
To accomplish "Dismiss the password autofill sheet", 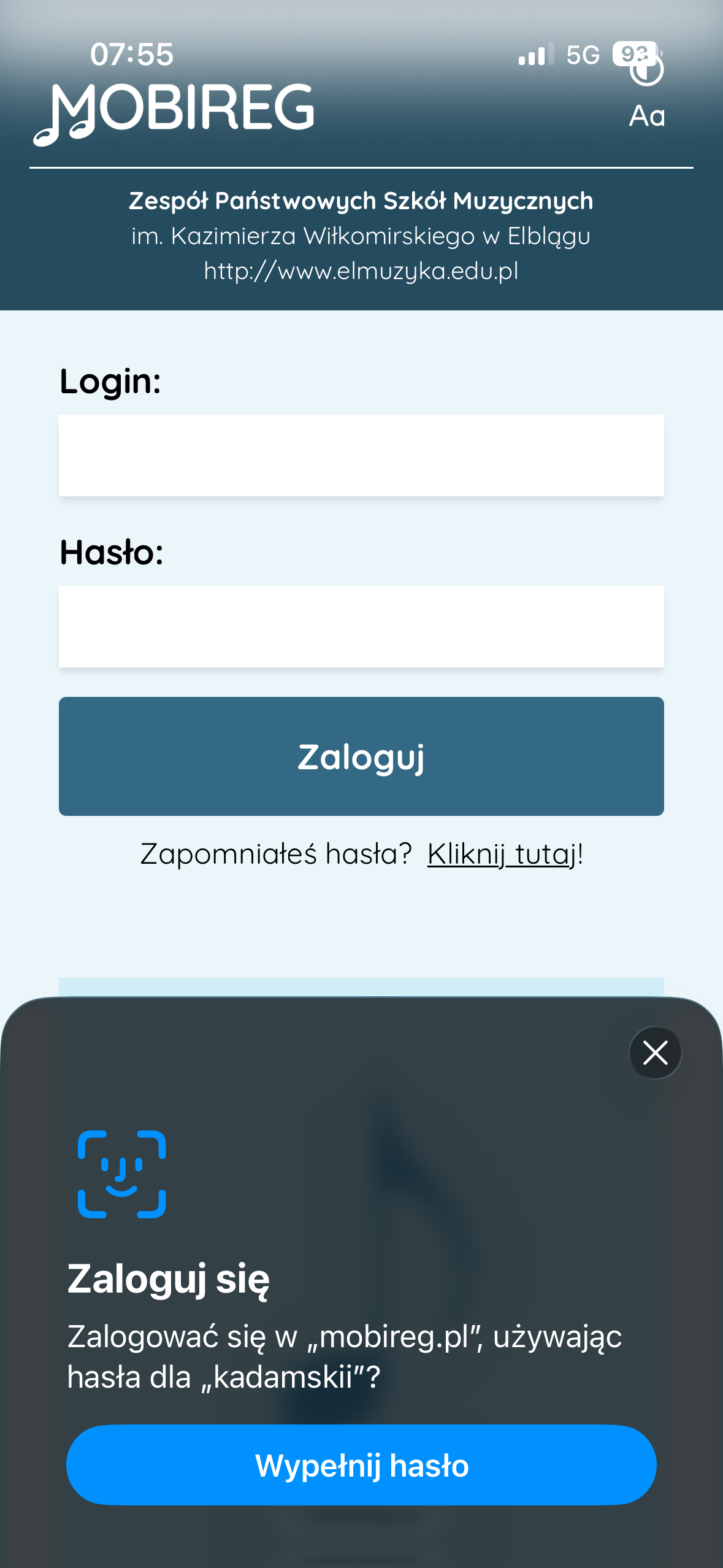I will pos(655,1053).
